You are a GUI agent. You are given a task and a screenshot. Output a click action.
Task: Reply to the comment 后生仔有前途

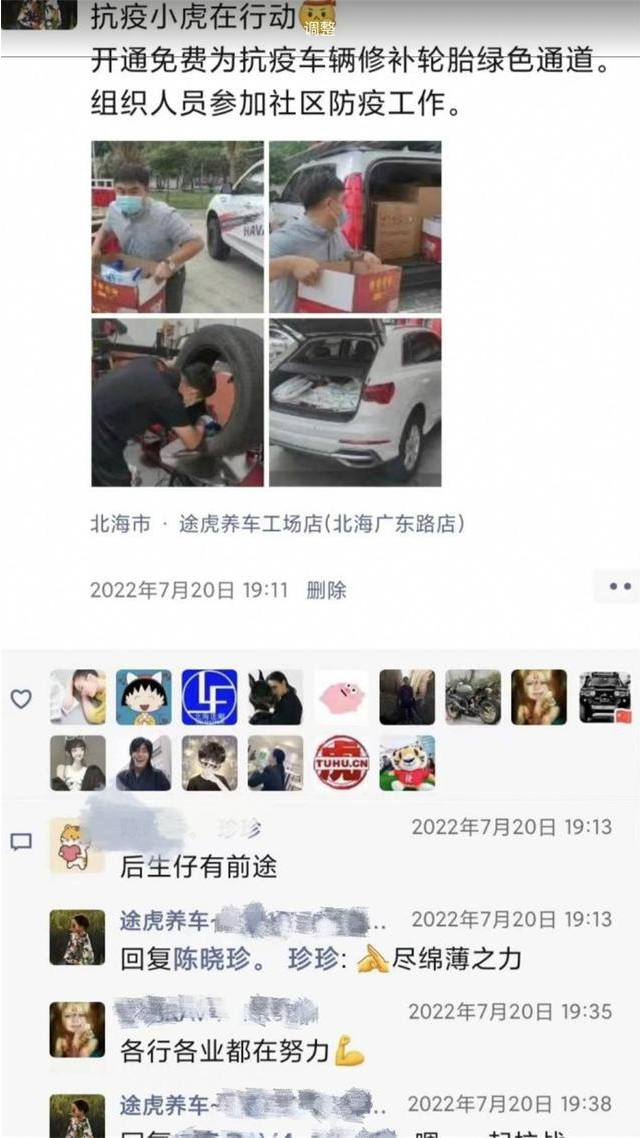198,866
